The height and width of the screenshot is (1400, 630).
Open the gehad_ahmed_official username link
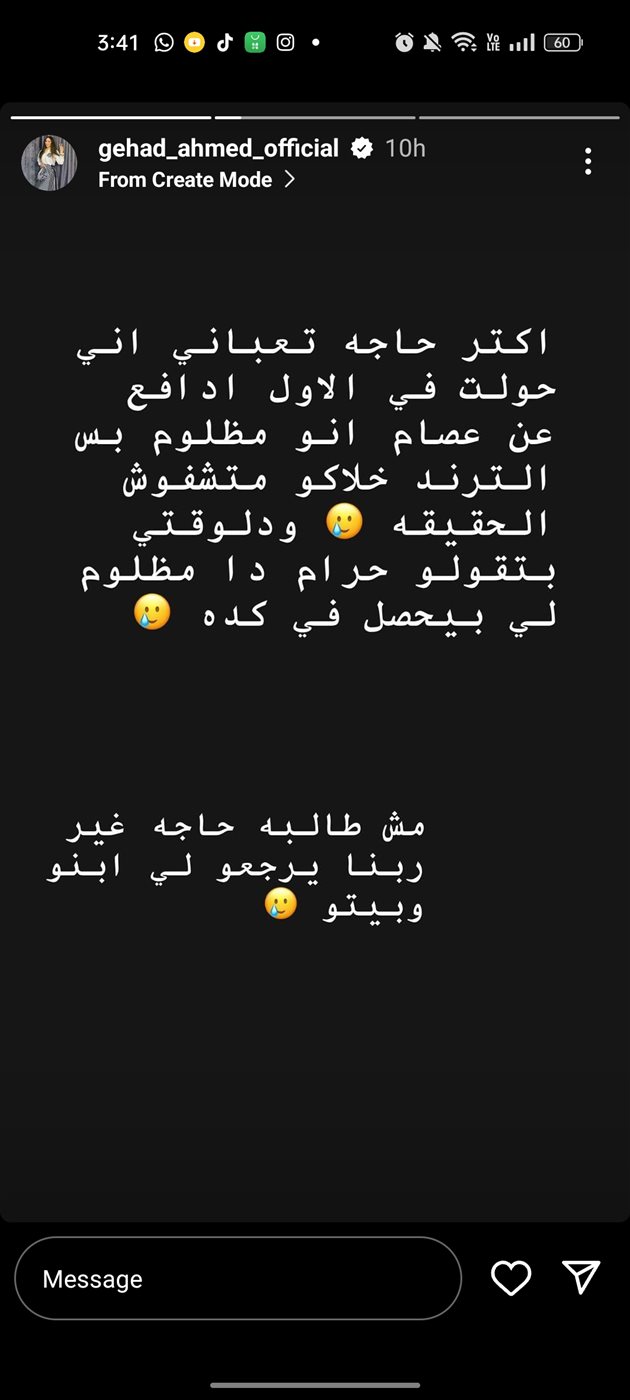pos(218,148)
